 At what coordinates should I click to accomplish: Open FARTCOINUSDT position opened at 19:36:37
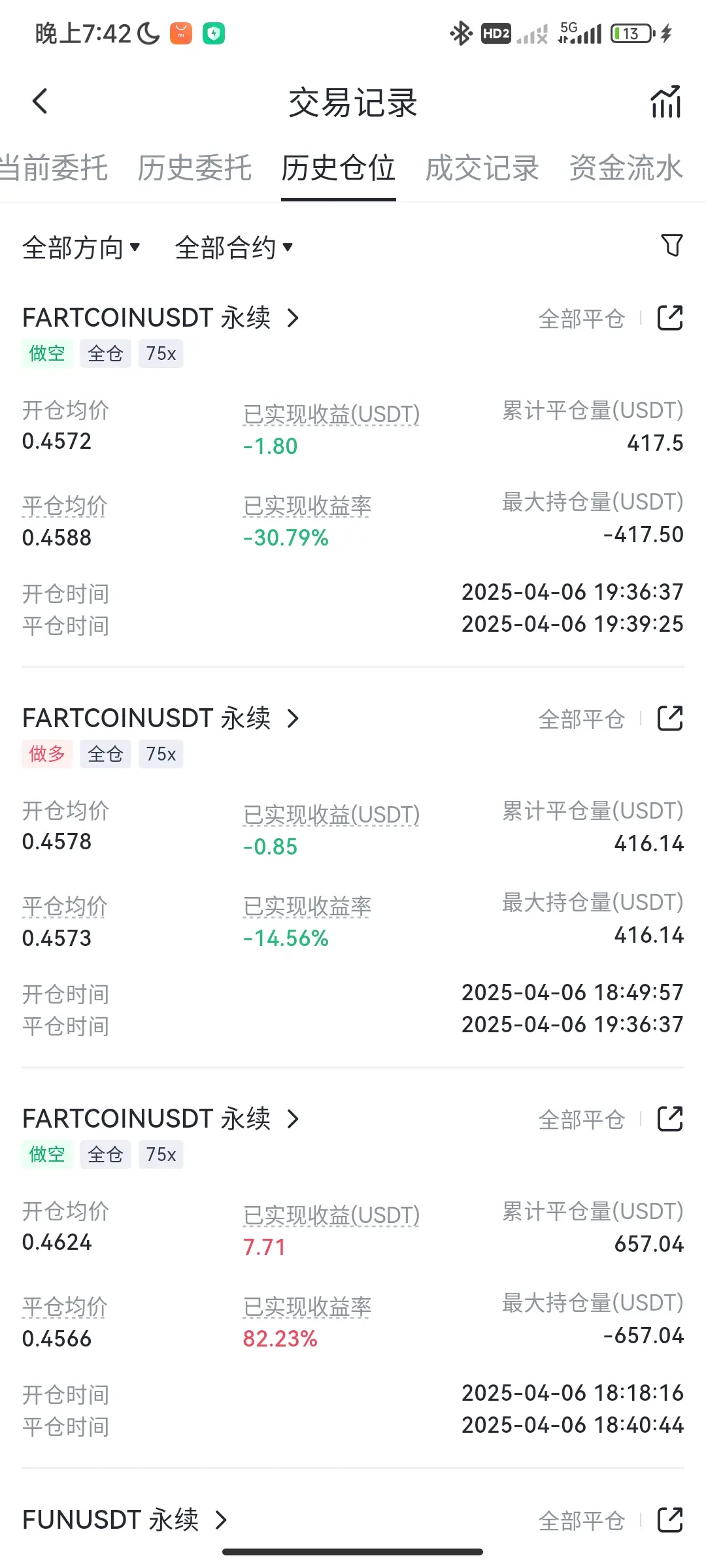(x=161, y=318)
